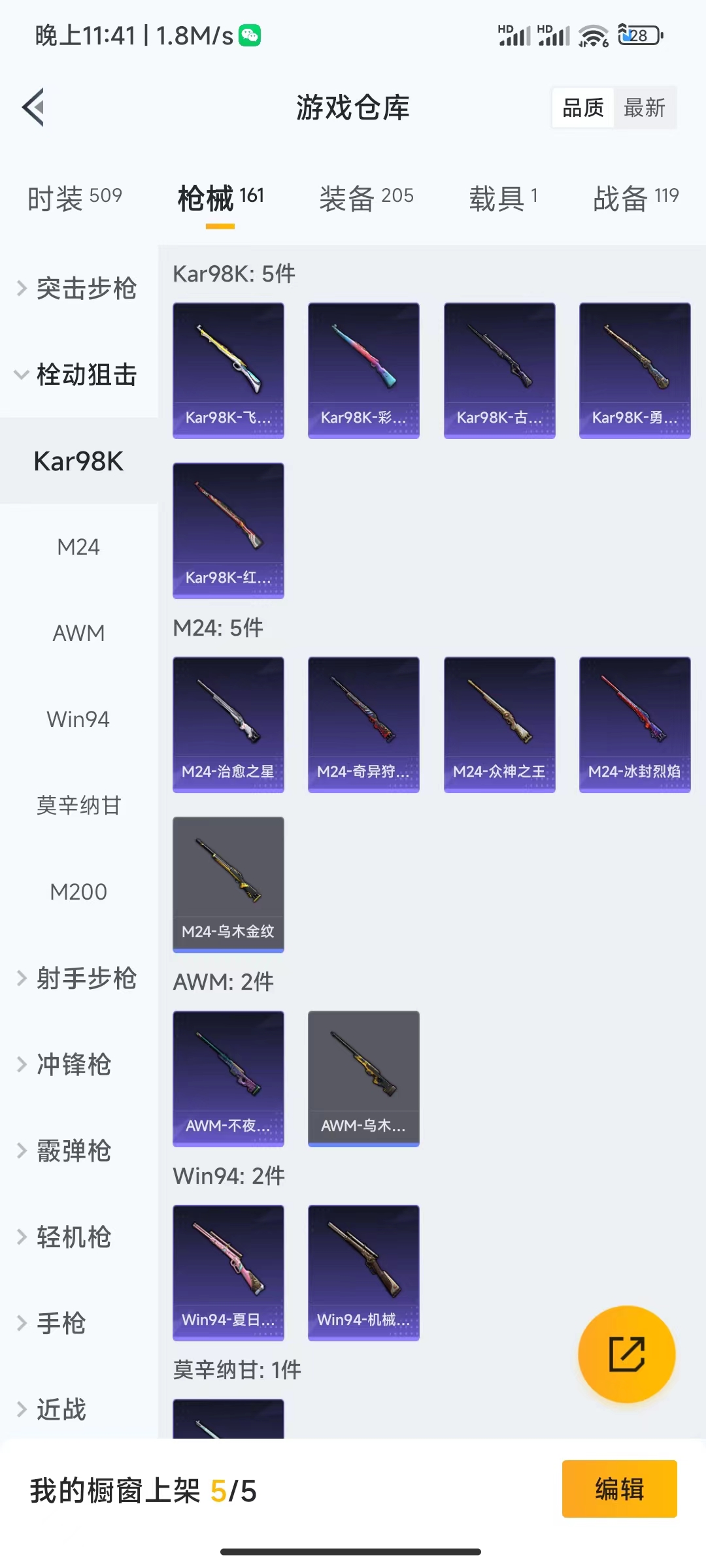Select the Win94-夏日 pink rifle
The image size is (706, 1568).
coord(228,1274)
